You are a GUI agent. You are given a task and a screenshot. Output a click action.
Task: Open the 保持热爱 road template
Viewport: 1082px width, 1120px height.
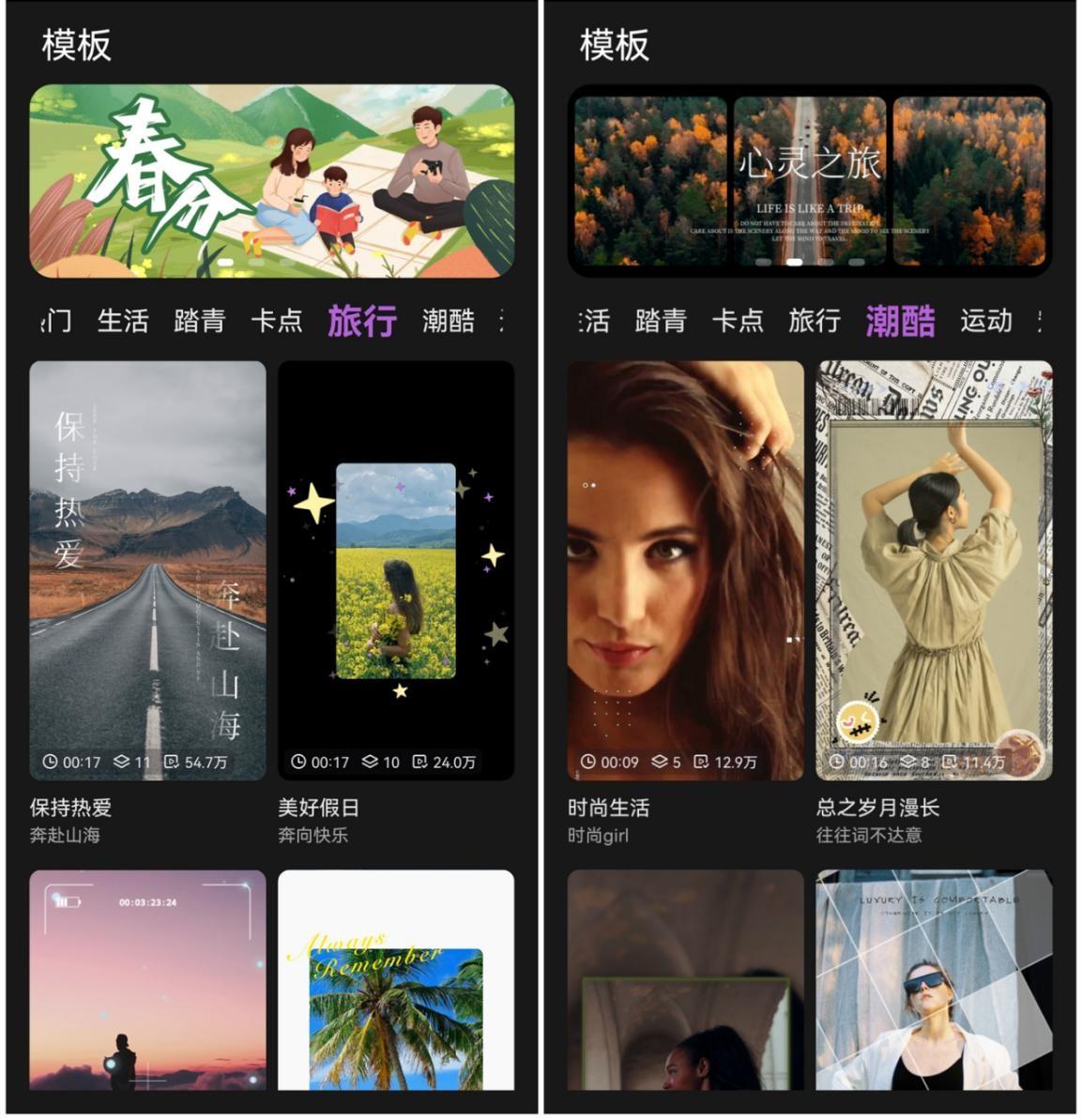click(x=147, y=570)
